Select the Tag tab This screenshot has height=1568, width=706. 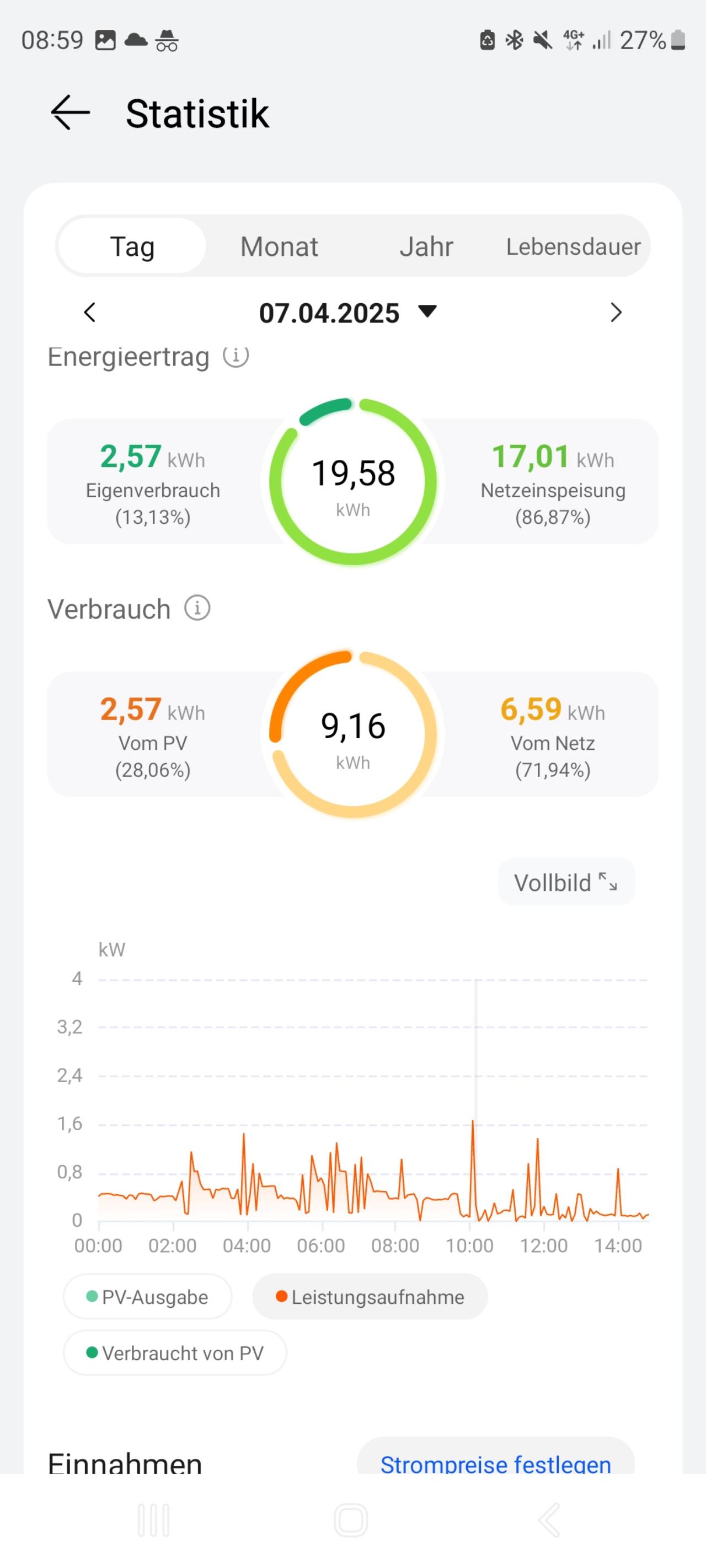pos(132,246)
